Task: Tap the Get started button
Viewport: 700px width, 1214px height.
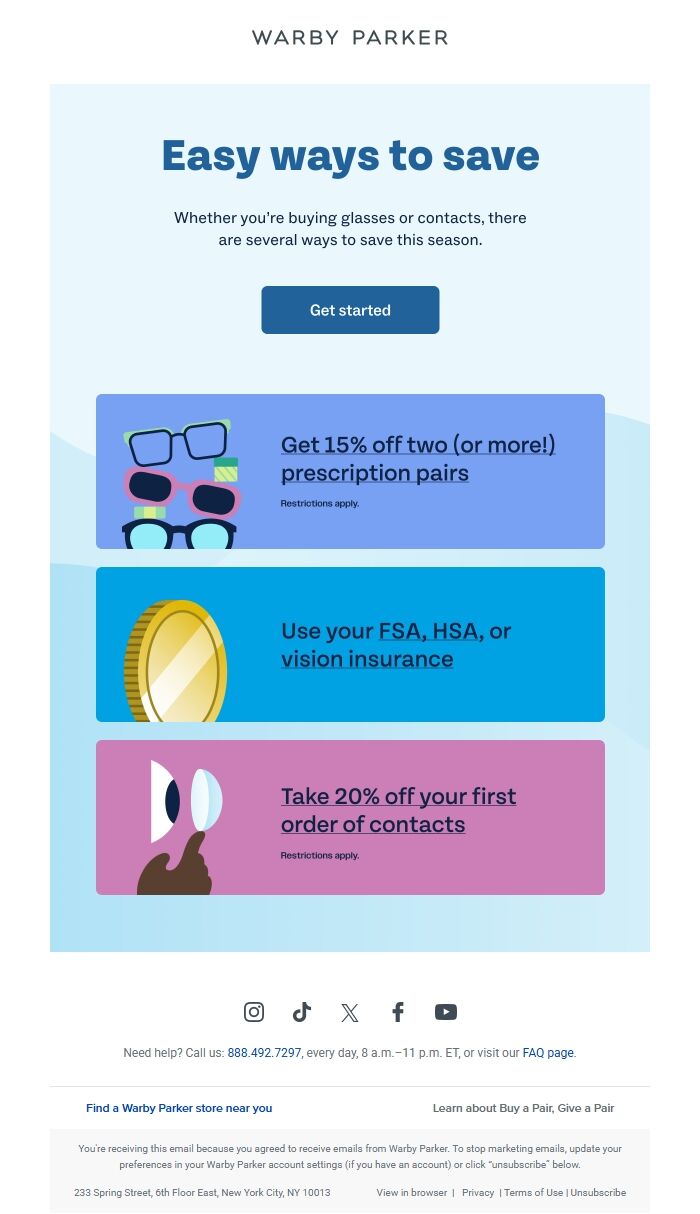Action: point(350,310)
